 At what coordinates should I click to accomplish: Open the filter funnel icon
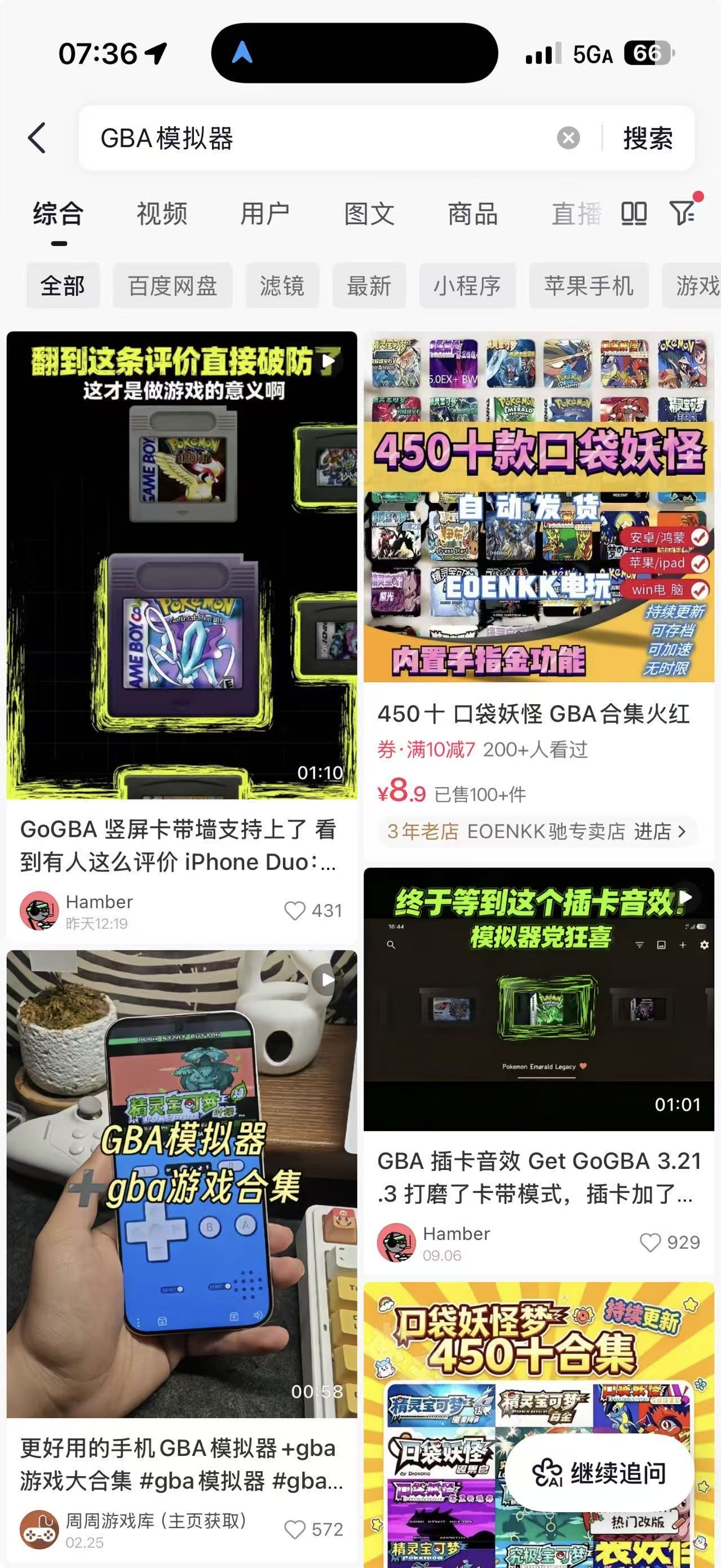(x=683, y=213)
